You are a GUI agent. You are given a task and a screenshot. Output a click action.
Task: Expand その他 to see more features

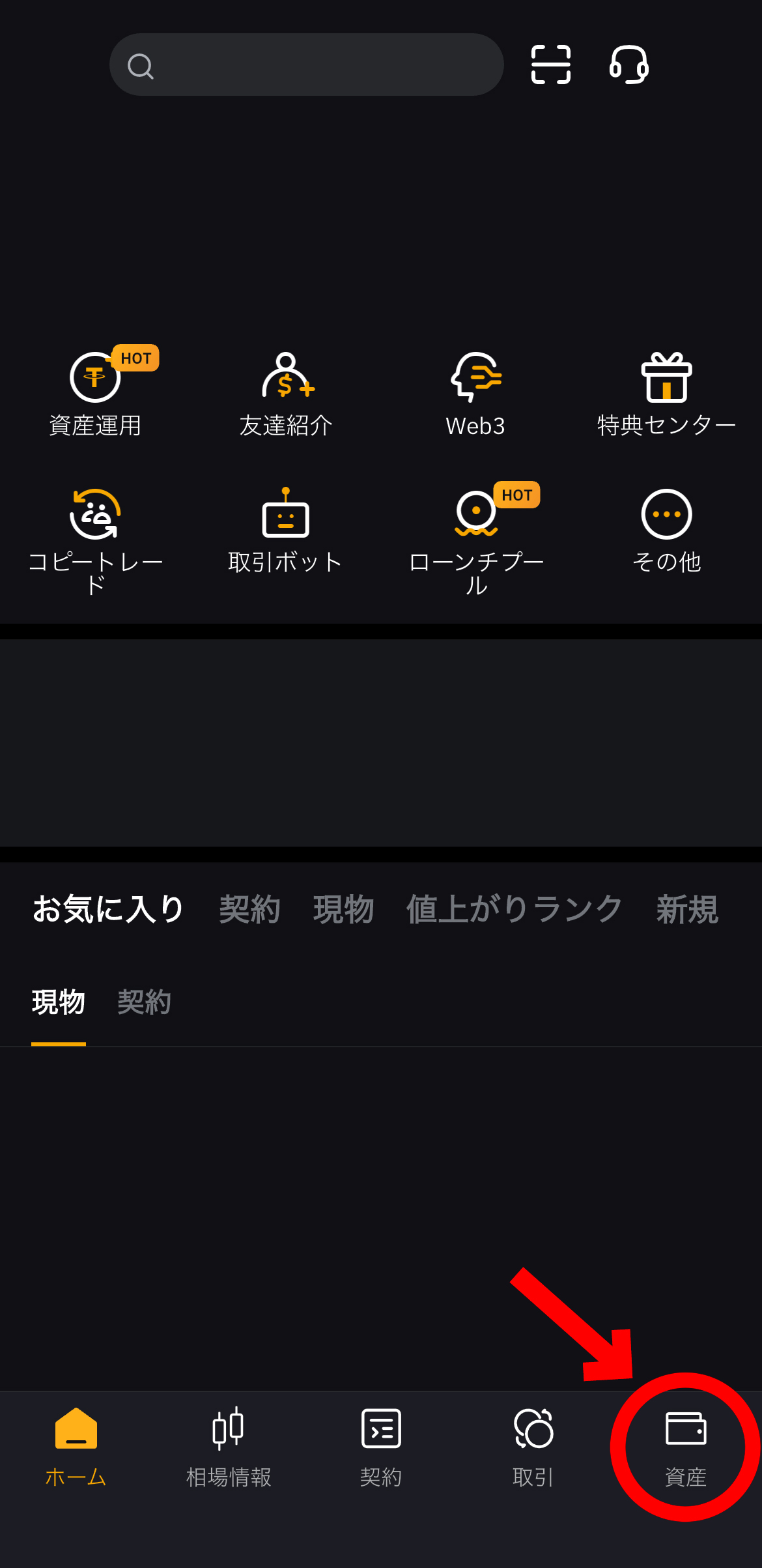click(666, 528)
